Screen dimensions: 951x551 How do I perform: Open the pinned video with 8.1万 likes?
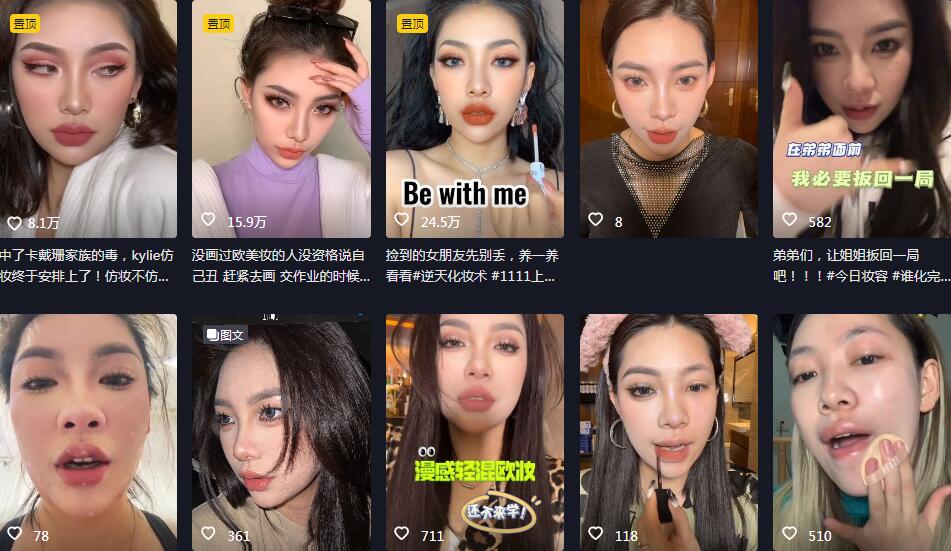click(x=88, y=118)
